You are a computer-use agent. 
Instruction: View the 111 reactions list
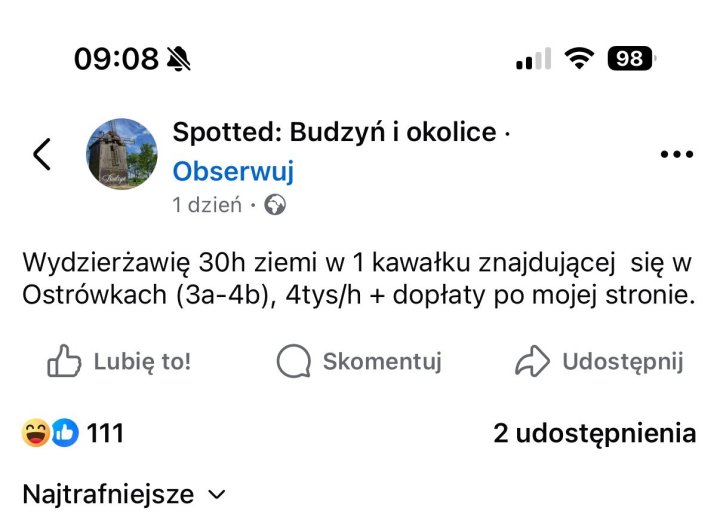(73, 433)
